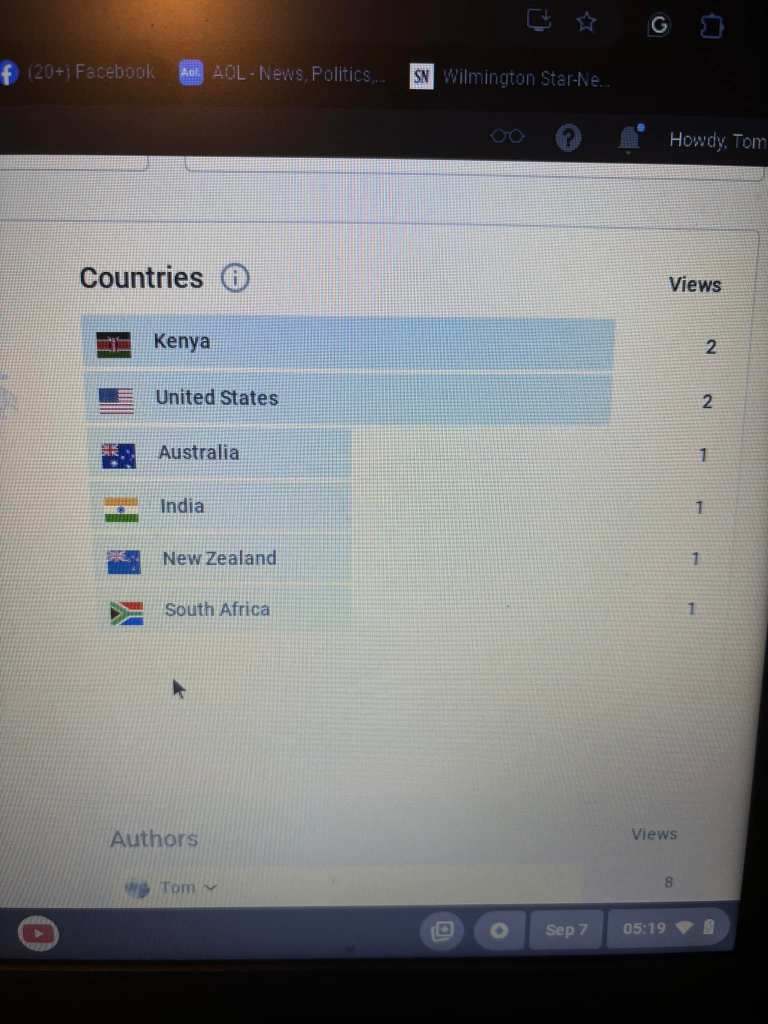Launch YouTube from the shelf
The height and width of the screenshot is (1024, 768).
tap(38, 934)
